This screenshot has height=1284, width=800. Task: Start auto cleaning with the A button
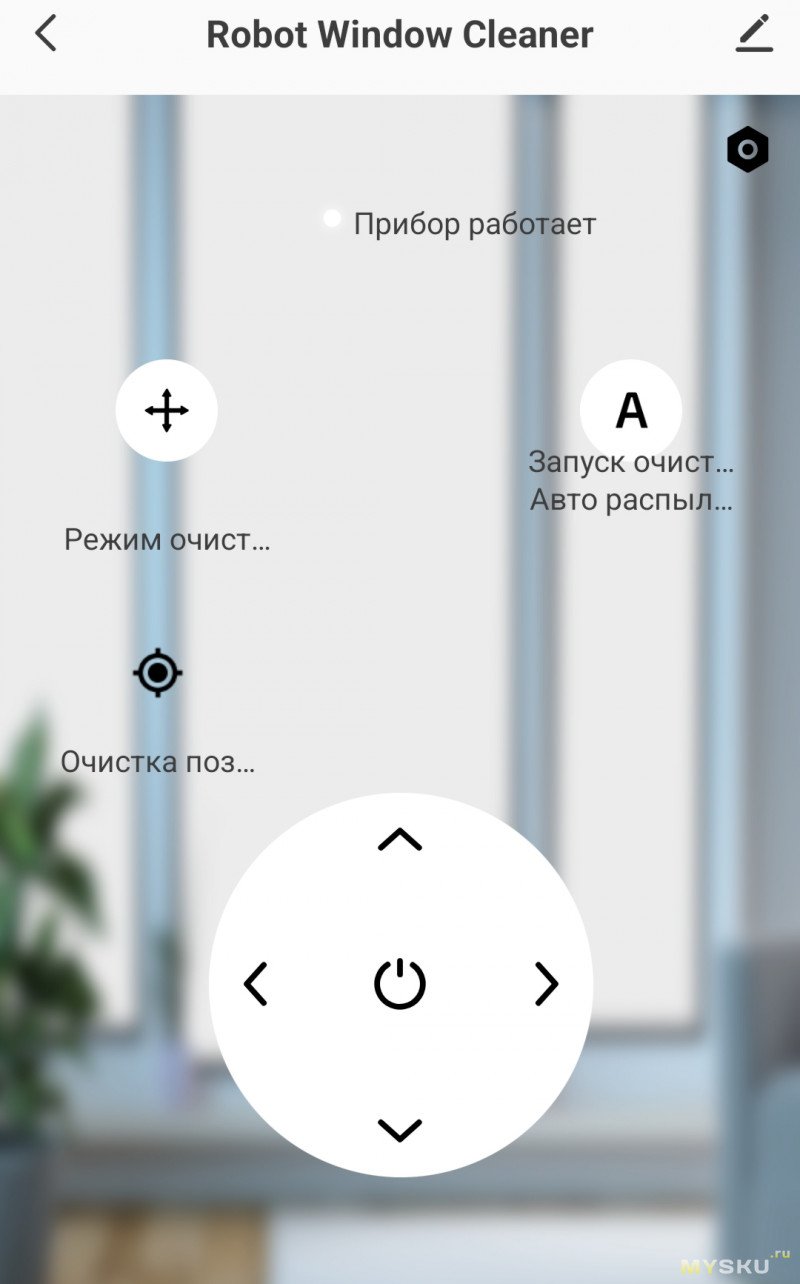(631, 410)
